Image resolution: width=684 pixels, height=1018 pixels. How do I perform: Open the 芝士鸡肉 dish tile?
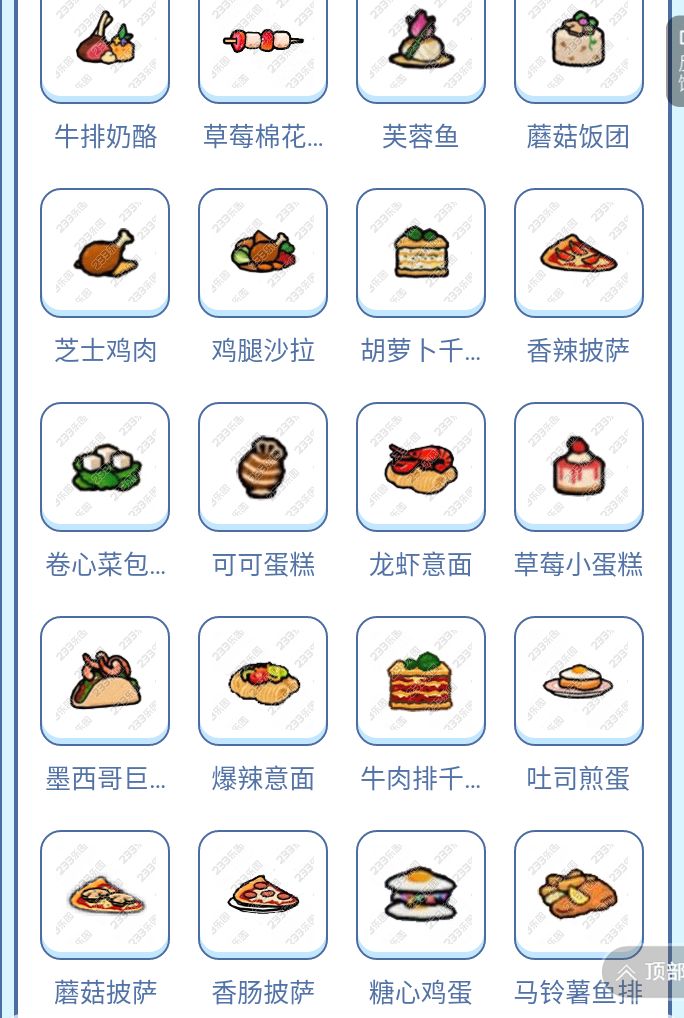click(x=105, y=252)
